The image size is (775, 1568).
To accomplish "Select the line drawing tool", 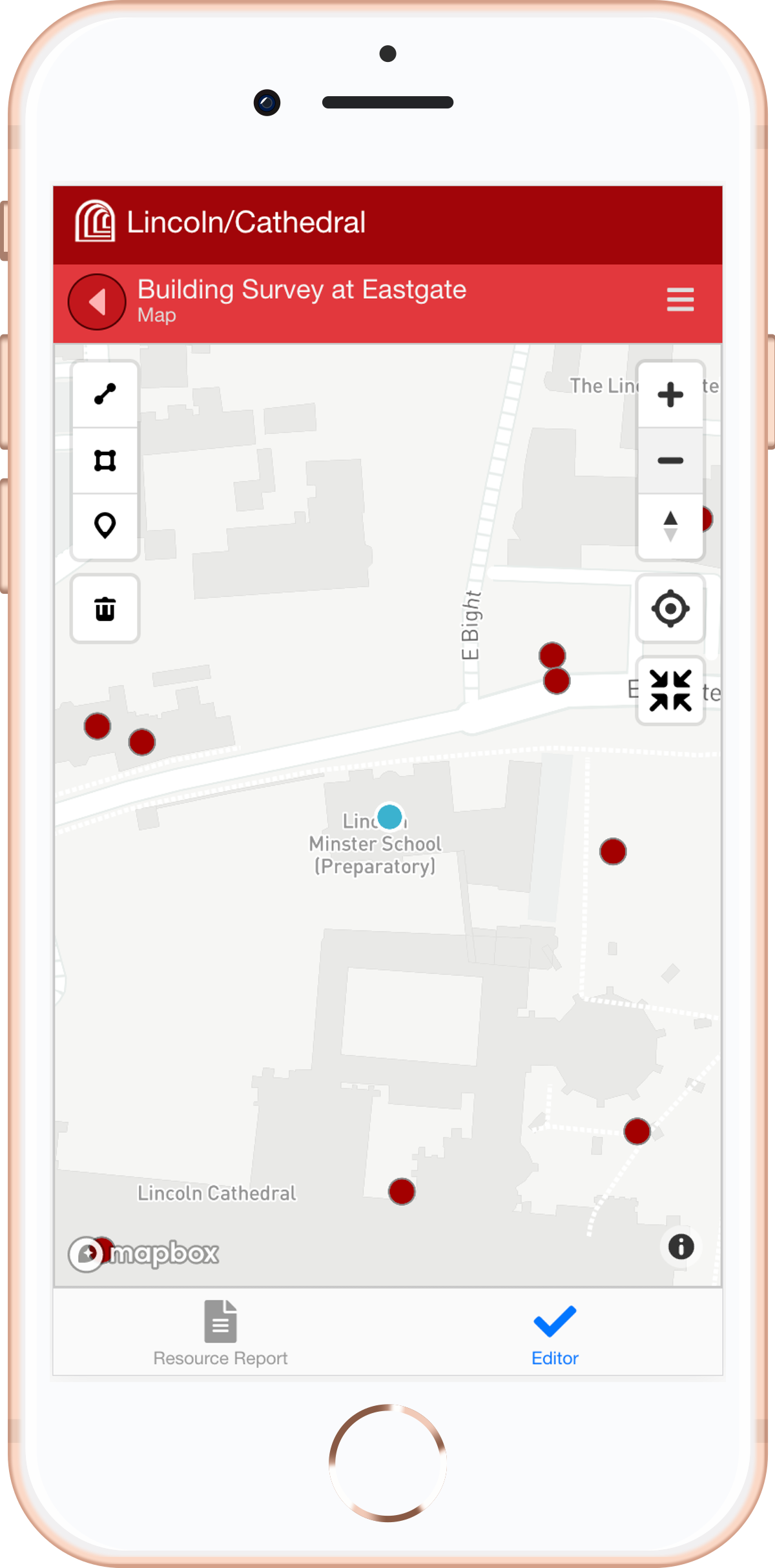I will tap(105, 394).
